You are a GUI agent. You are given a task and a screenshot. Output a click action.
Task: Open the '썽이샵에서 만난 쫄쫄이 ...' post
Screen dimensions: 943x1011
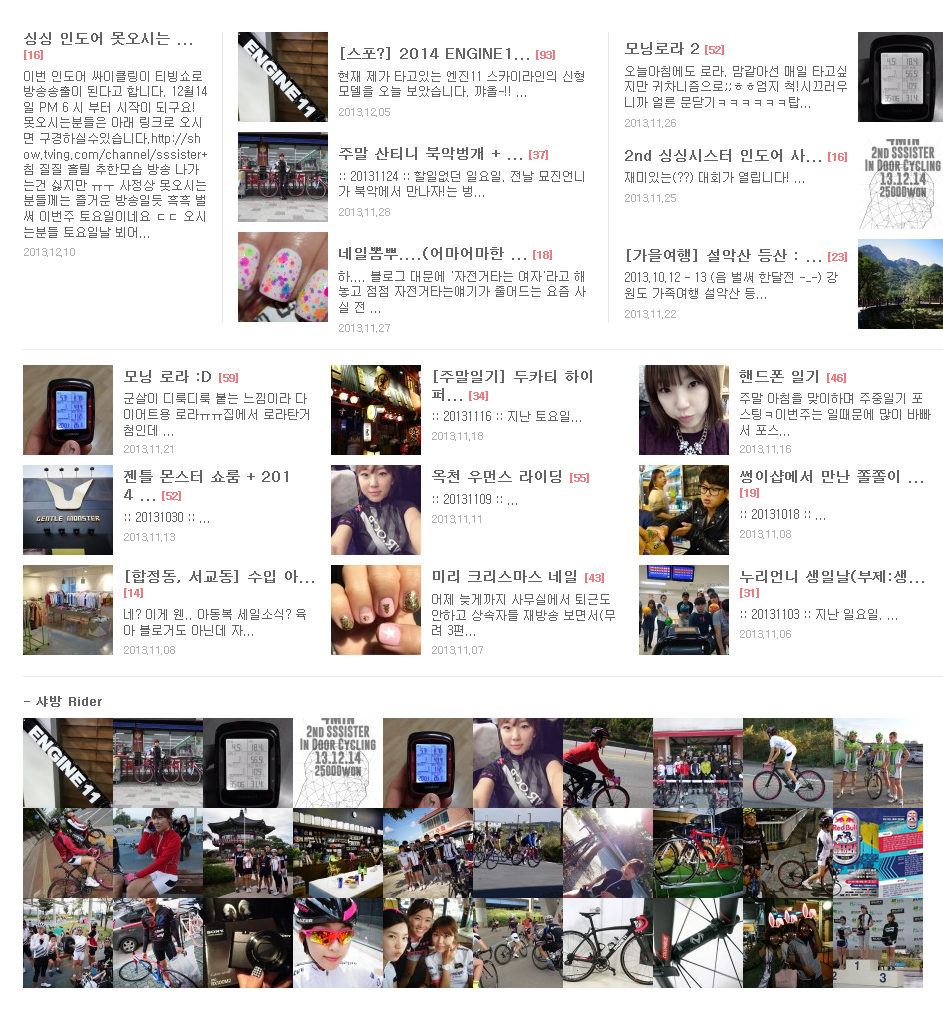pyautogui.click(x=831, y=477)
